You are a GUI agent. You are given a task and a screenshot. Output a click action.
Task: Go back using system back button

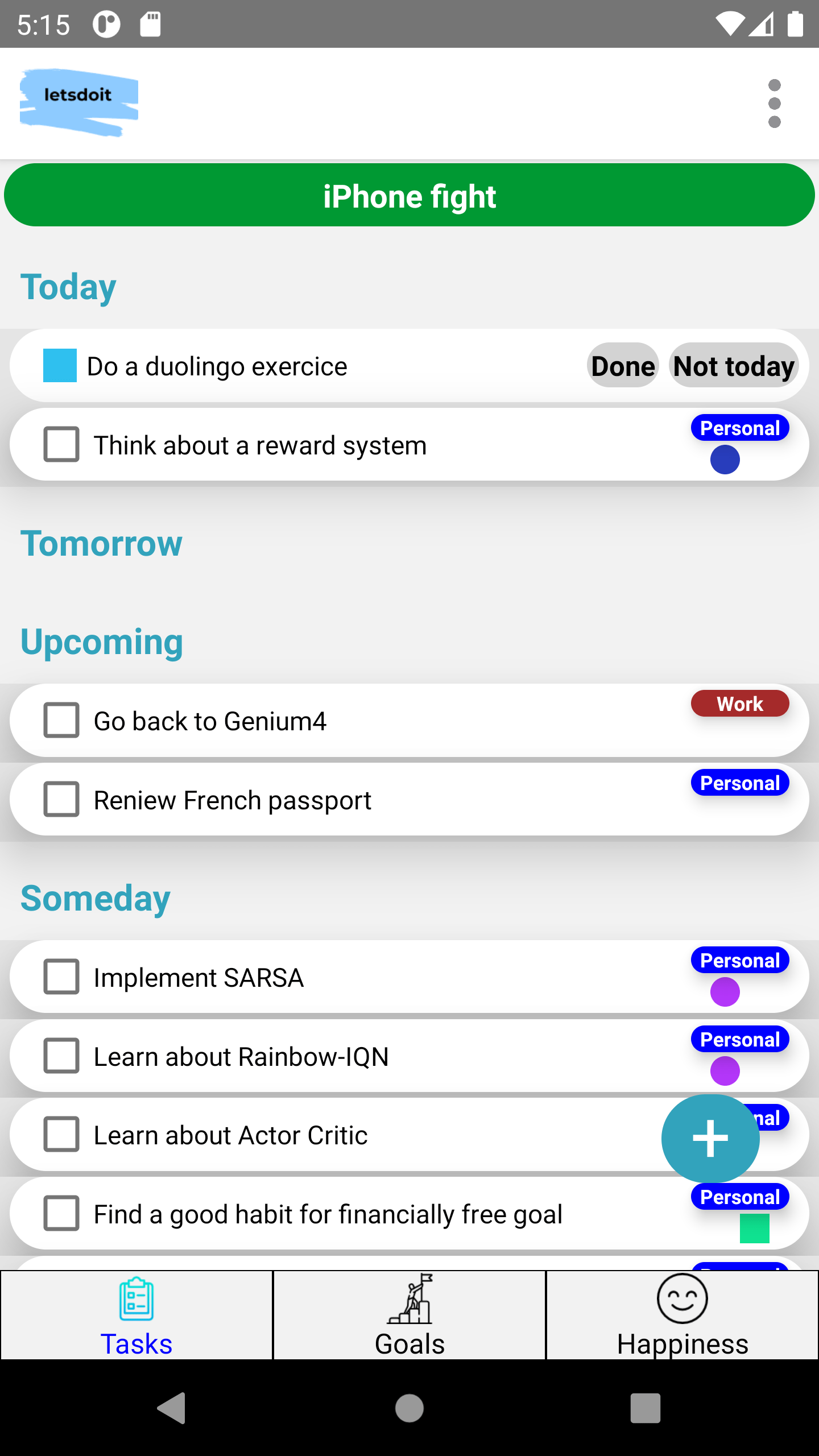171,1408
